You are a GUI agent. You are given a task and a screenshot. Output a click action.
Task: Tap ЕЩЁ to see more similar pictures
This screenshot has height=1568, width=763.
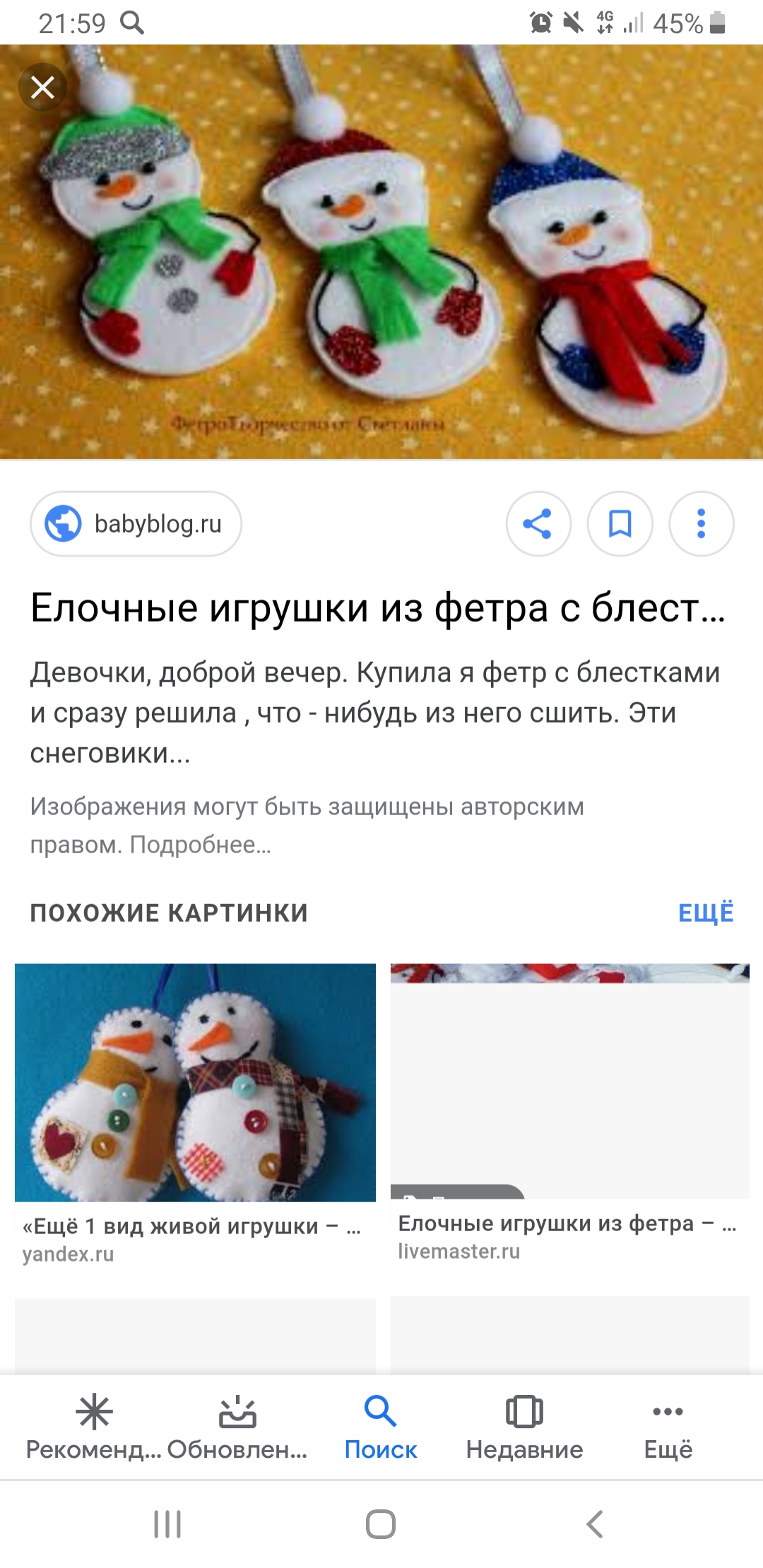coord(706,913)
